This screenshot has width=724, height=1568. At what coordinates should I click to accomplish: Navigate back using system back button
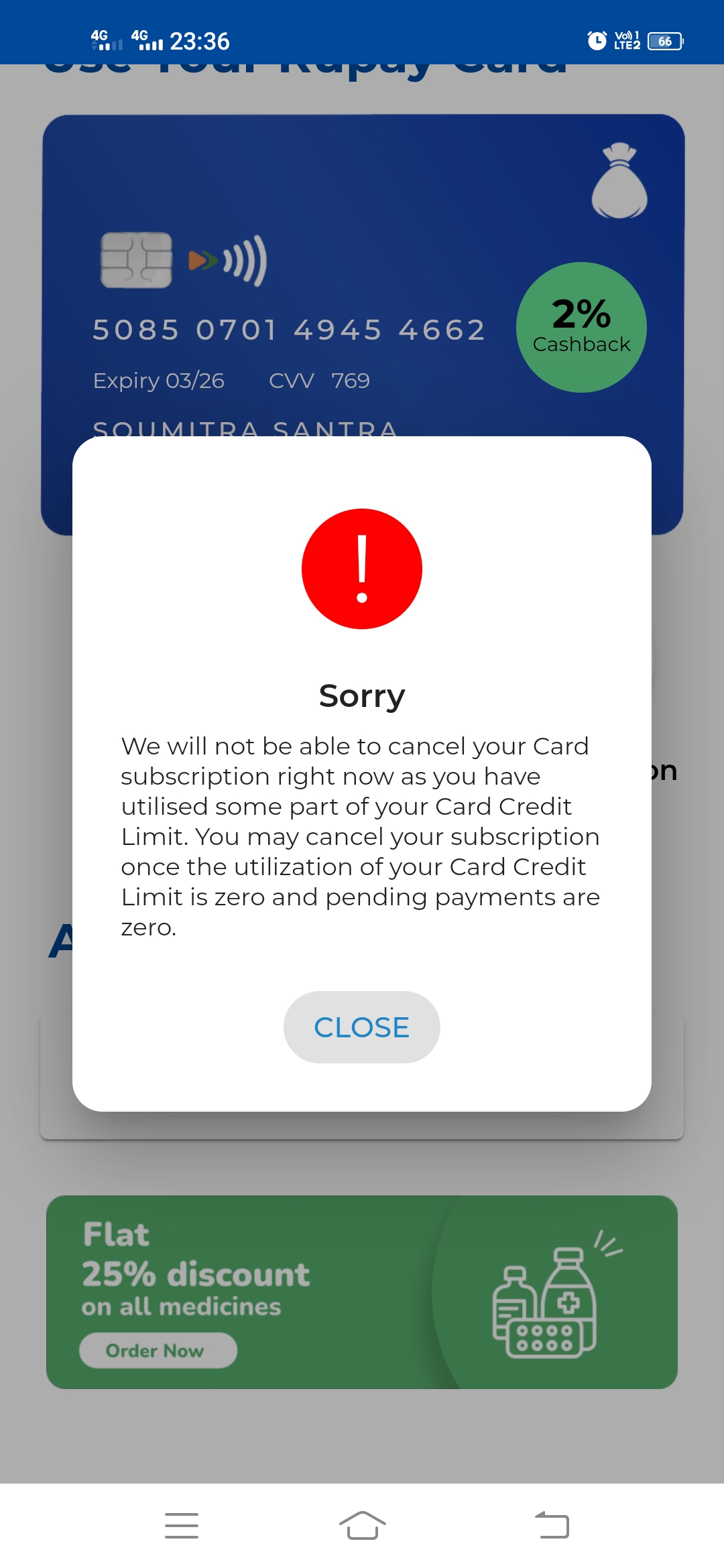(x=552, y=1525)
